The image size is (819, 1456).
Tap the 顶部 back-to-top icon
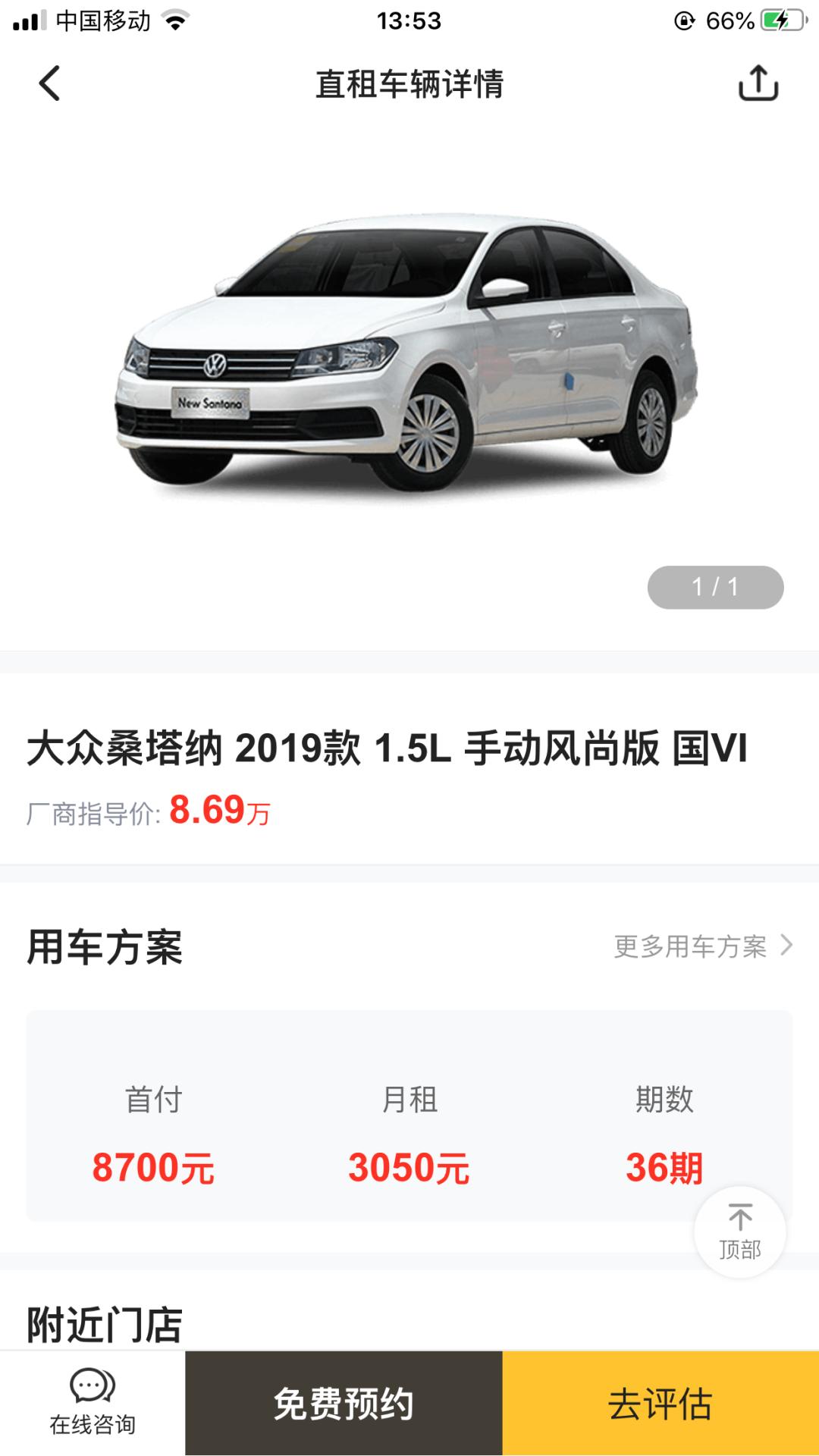click(x=741, y=1236)
